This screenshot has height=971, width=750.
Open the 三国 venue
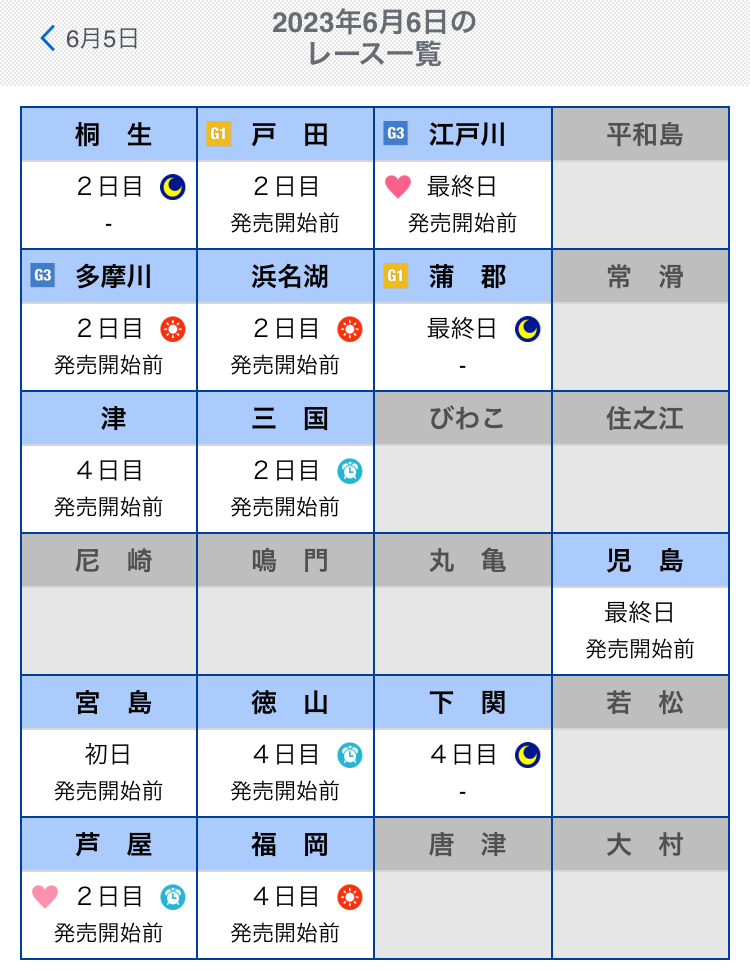(x=286, y=462)
